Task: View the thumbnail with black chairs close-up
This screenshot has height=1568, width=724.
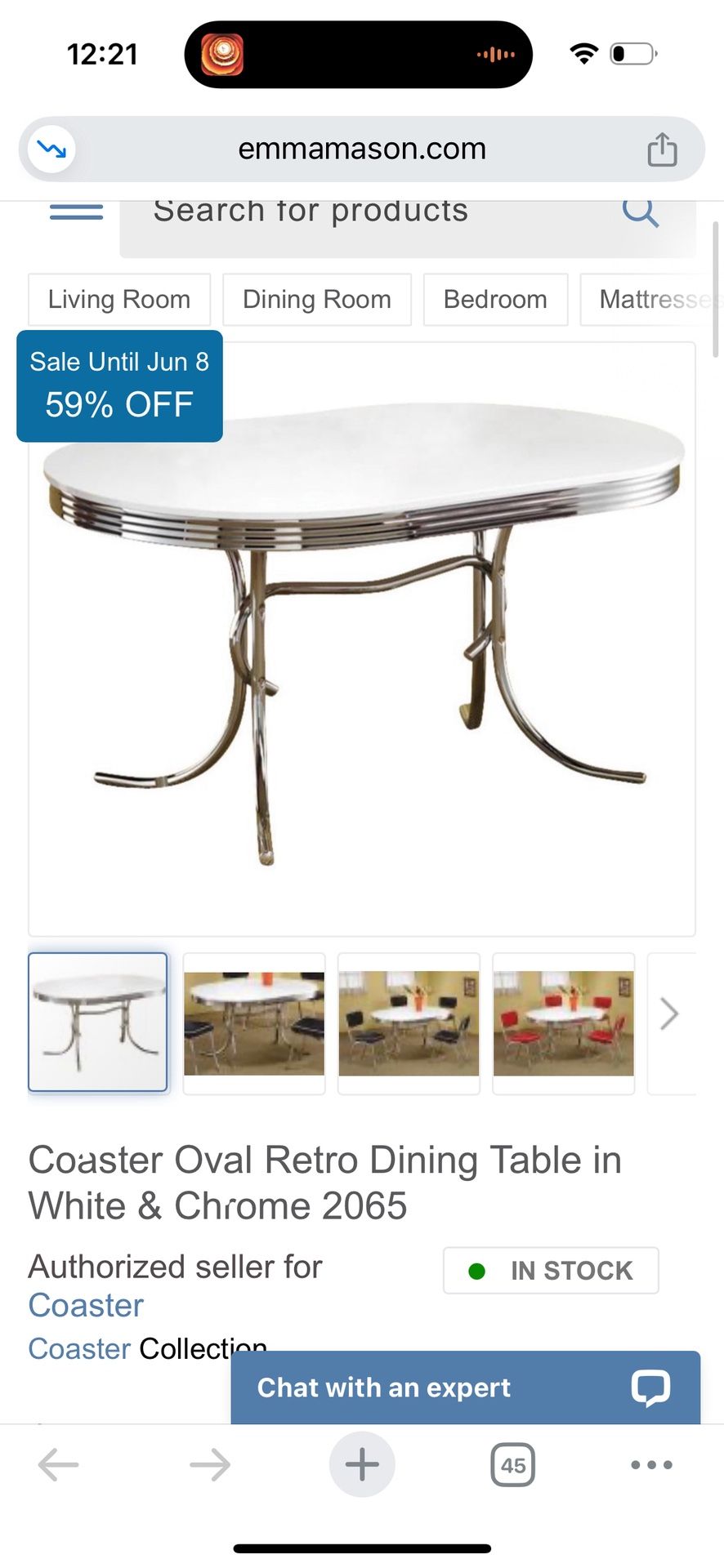Action: click(x=254, y=1022)
